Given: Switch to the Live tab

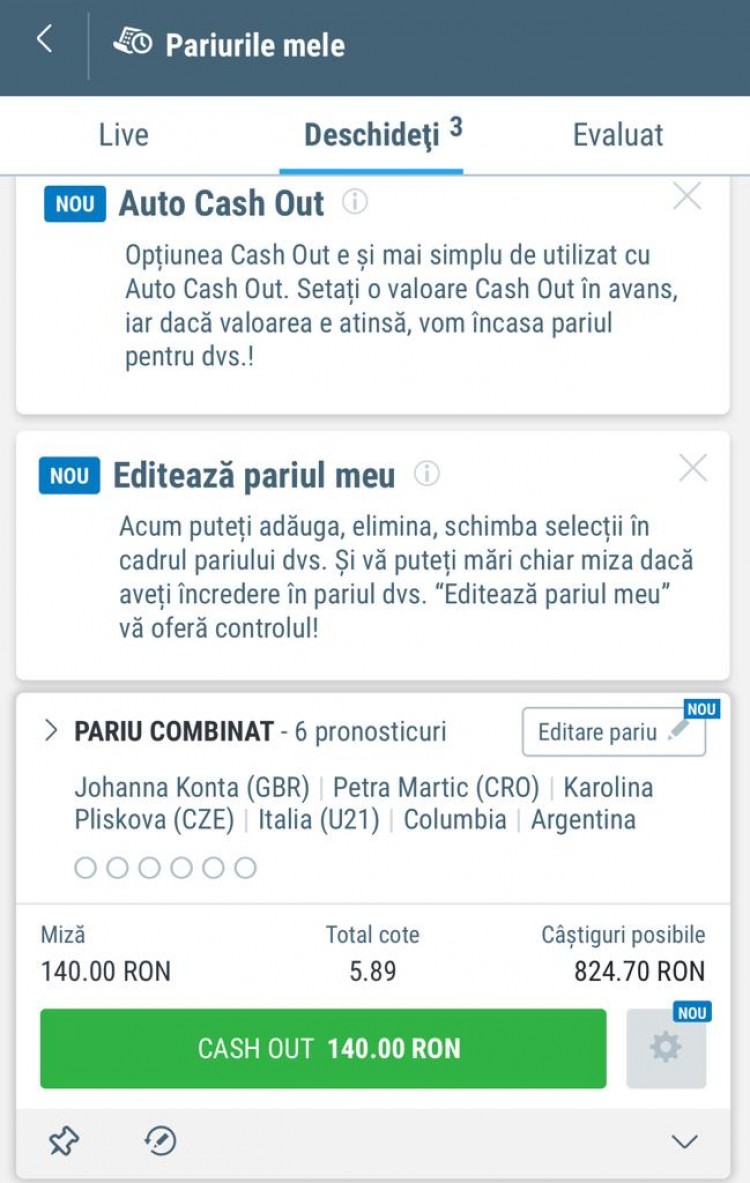Looking at the screenshot, I should click(123, 135).
